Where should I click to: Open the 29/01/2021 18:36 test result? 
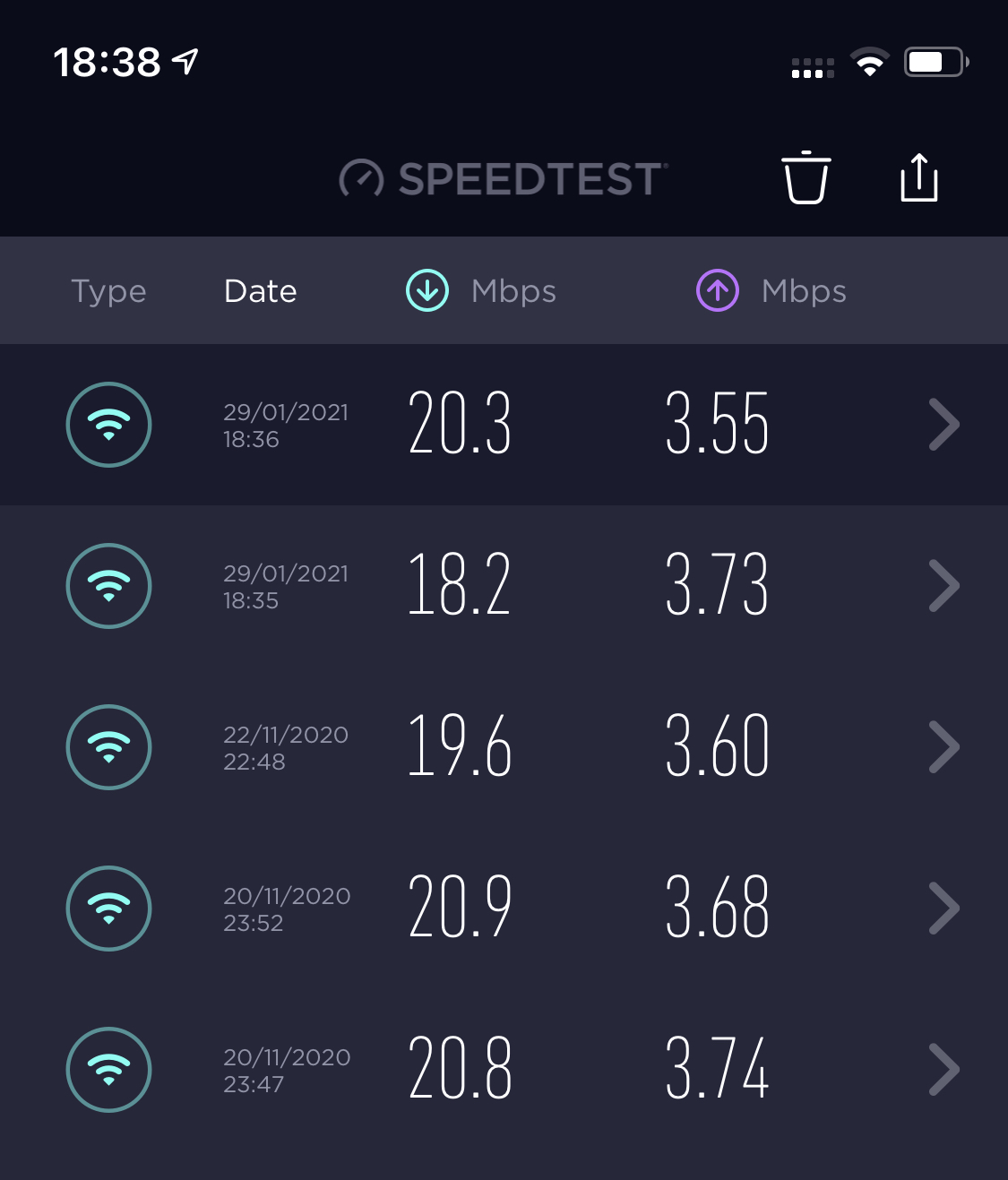point(504,425)
